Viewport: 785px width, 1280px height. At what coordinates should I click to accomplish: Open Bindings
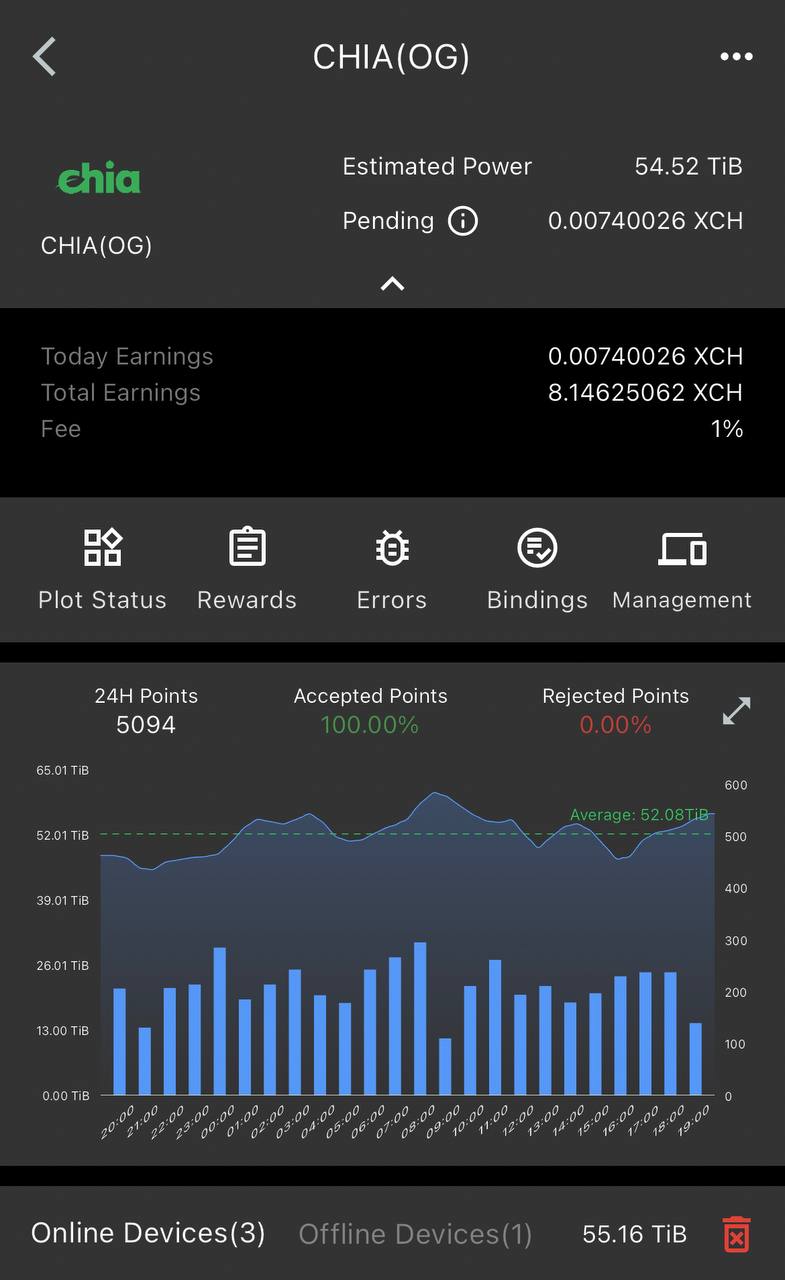coord(537,568)
